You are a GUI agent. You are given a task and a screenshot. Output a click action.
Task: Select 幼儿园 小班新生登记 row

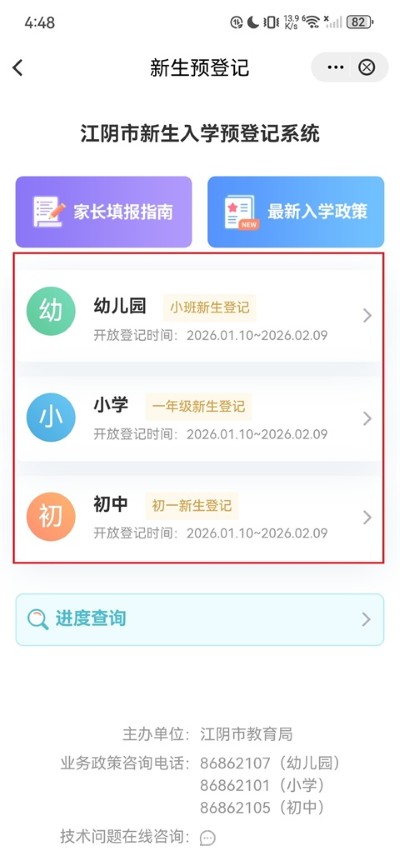click(199, 317)
